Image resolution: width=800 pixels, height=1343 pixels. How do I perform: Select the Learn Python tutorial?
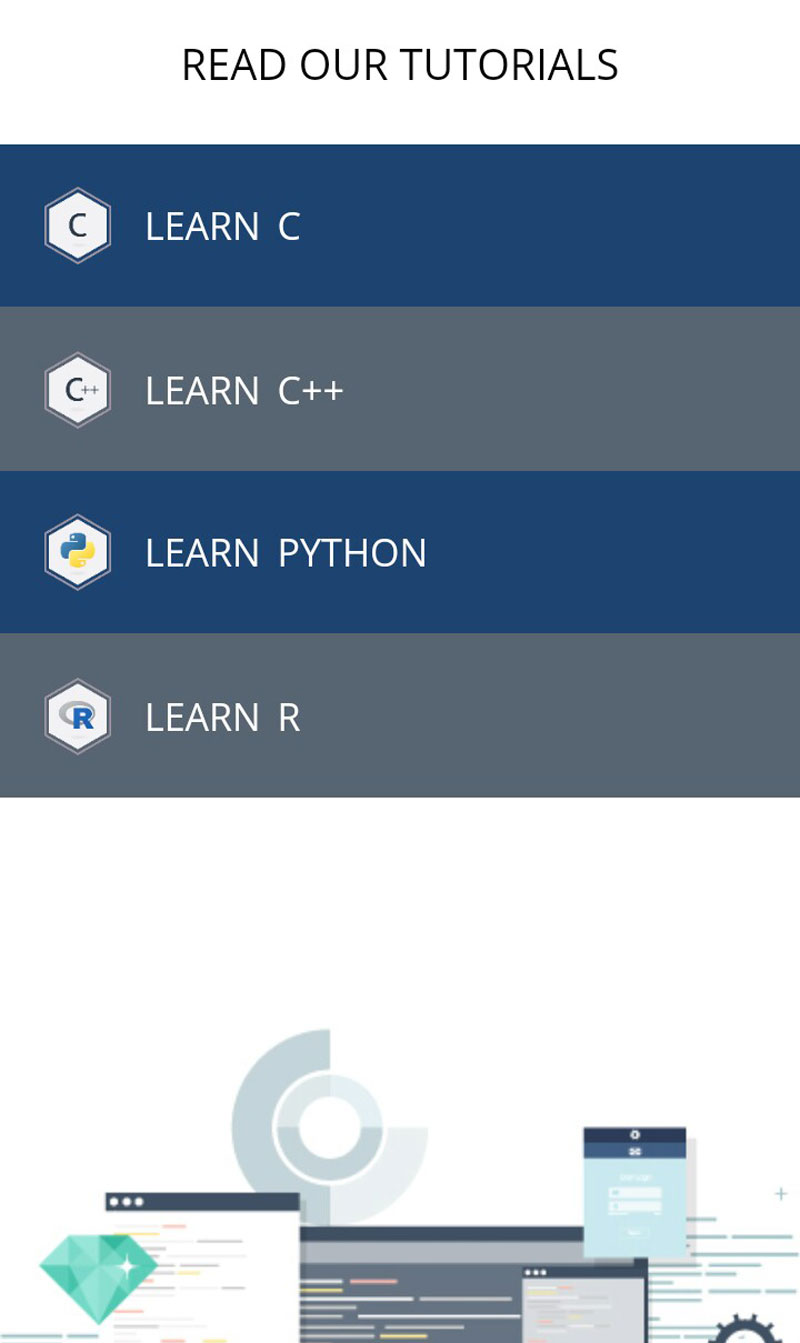pyautogui.click(x=400, y=552)
